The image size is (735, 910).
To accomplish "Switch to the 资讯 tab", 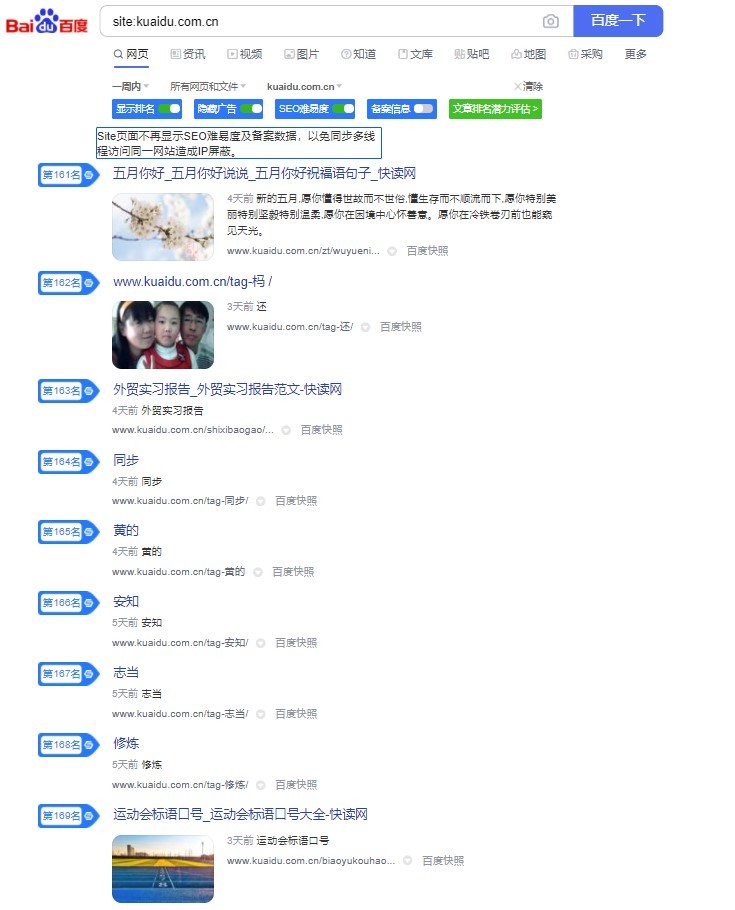I will 188,54.
